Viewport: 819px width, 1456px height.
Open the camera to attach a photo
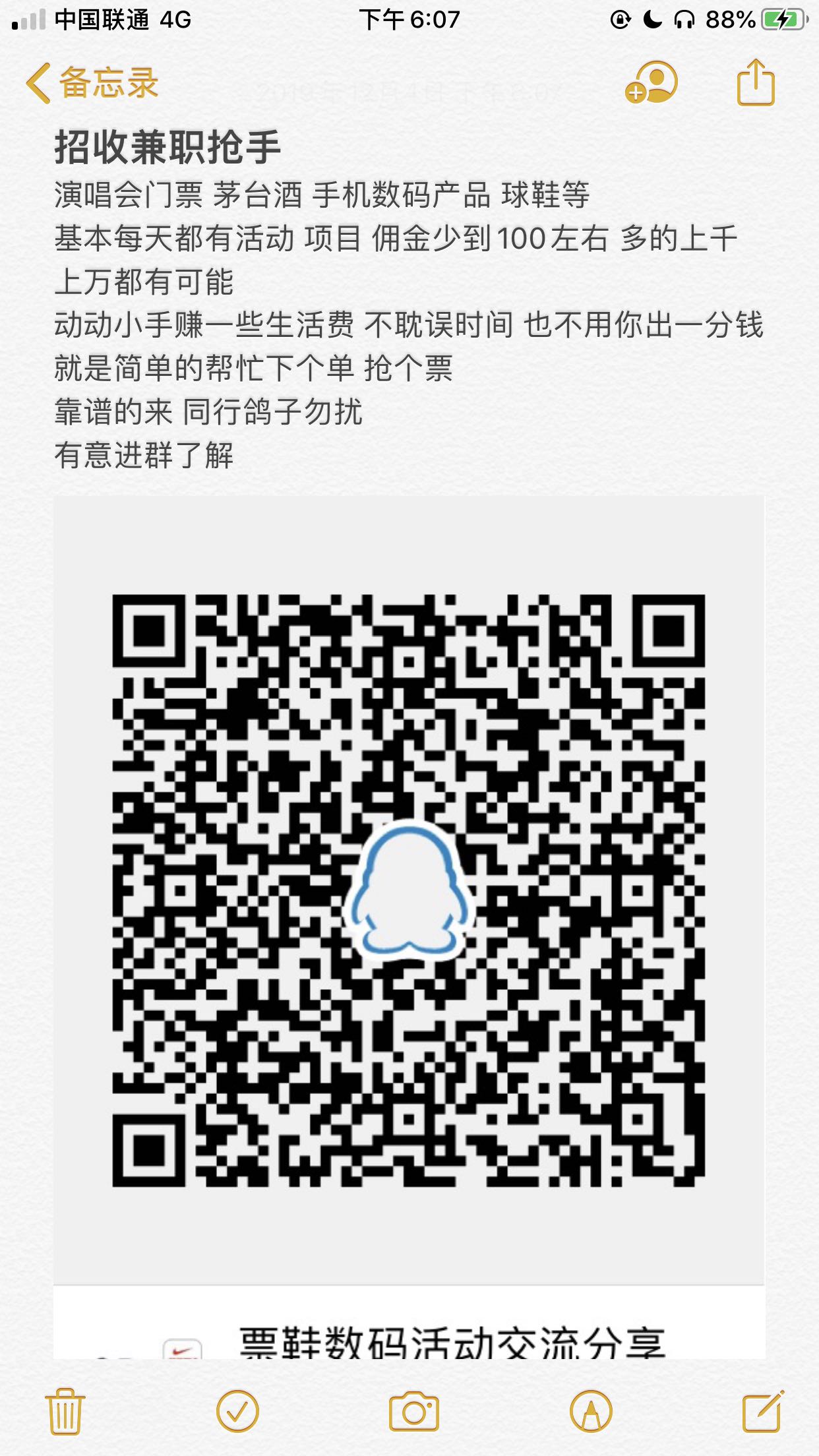[x=414, y=1412]
